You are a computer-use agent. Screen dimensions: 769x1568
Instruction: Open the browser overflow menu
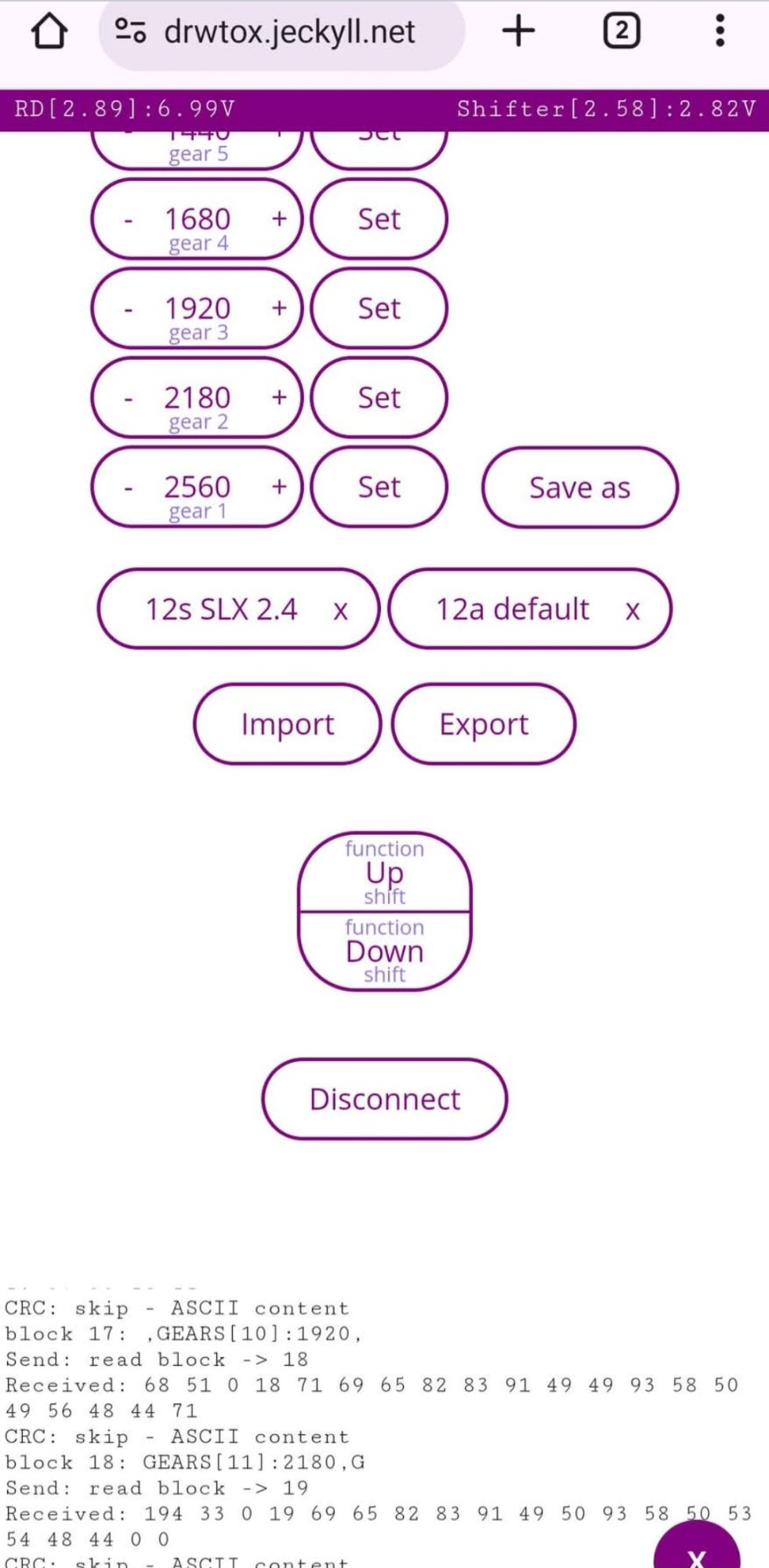click(720, 31)
